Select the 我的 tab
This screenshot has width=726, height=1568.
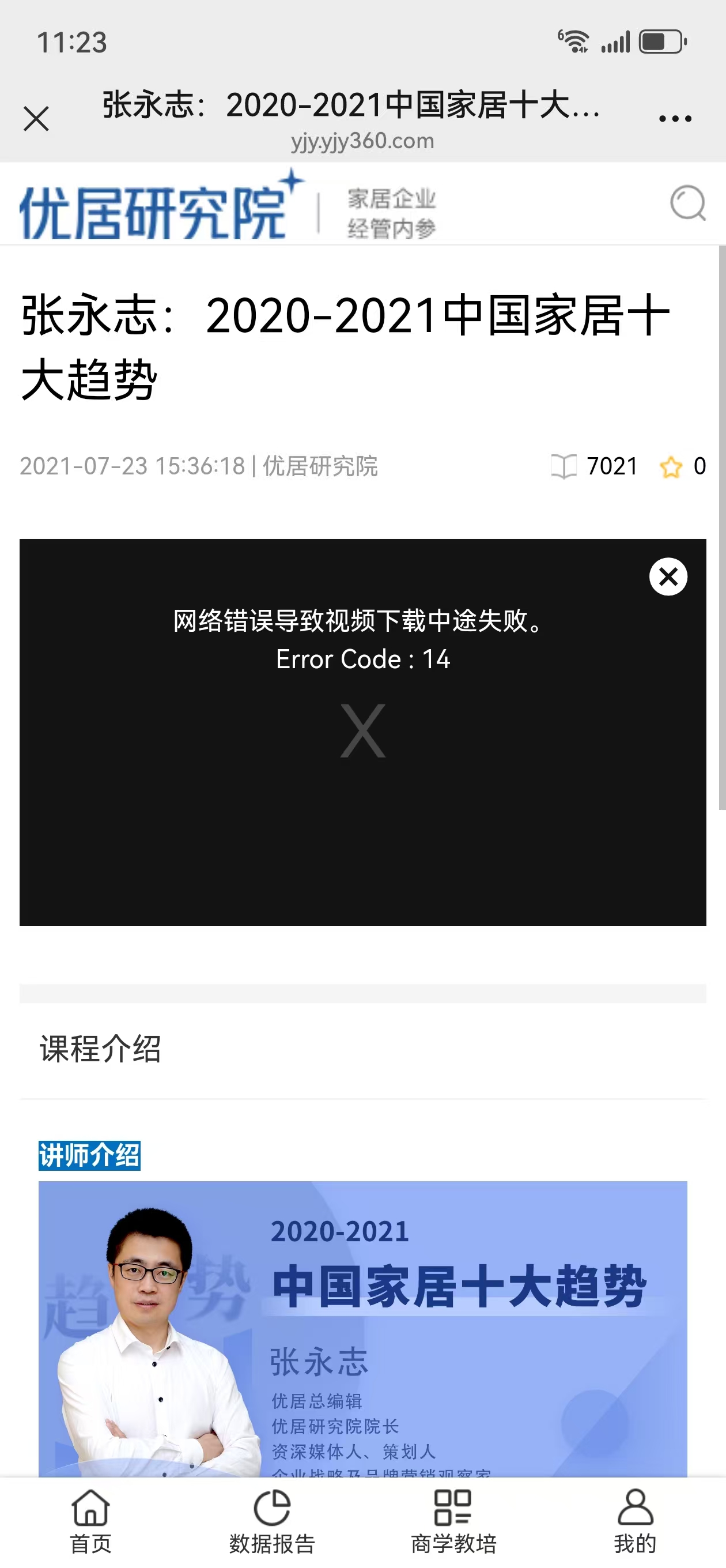(x=635, y=1521)
